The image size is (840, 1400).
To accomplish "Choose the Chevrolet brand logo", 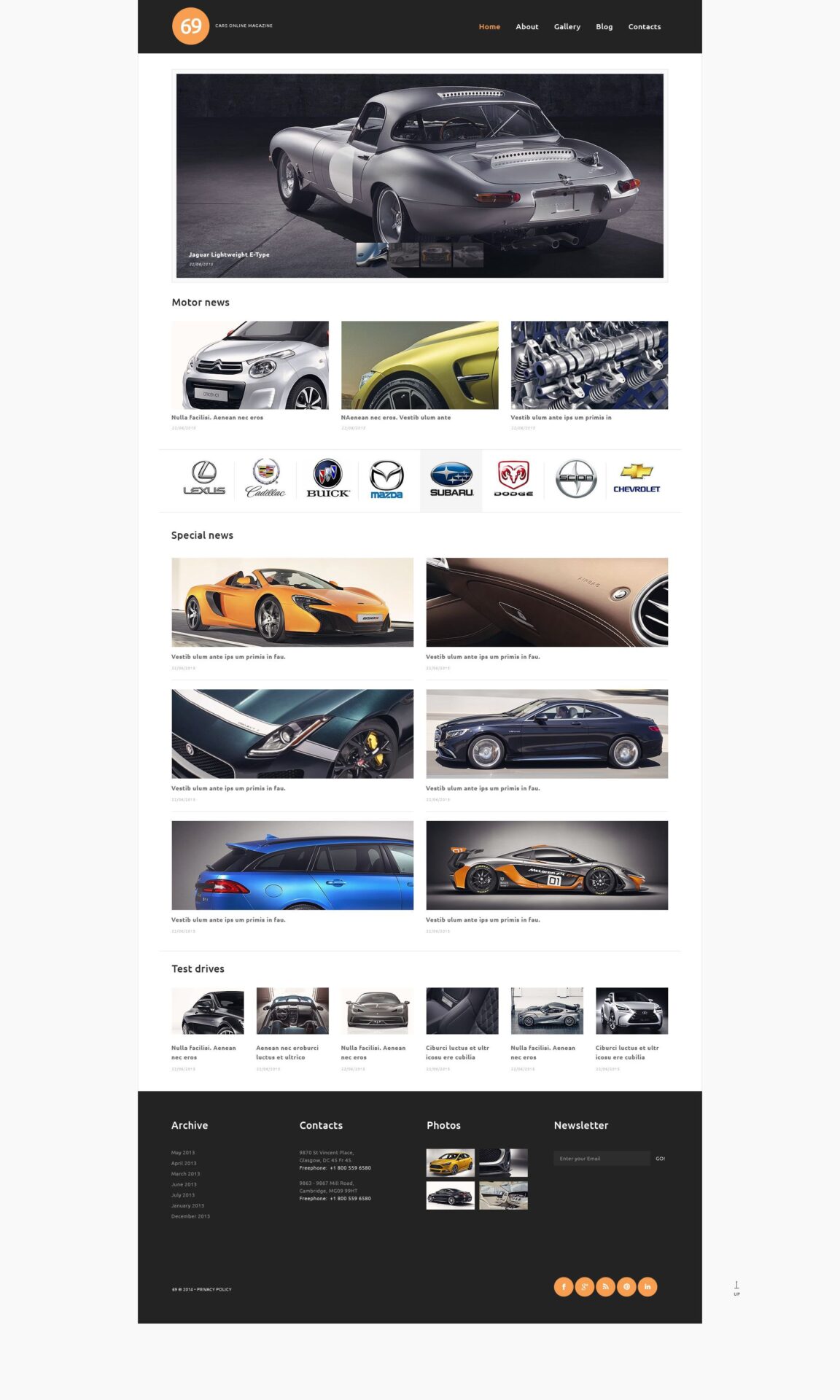I will coord(637,480).
